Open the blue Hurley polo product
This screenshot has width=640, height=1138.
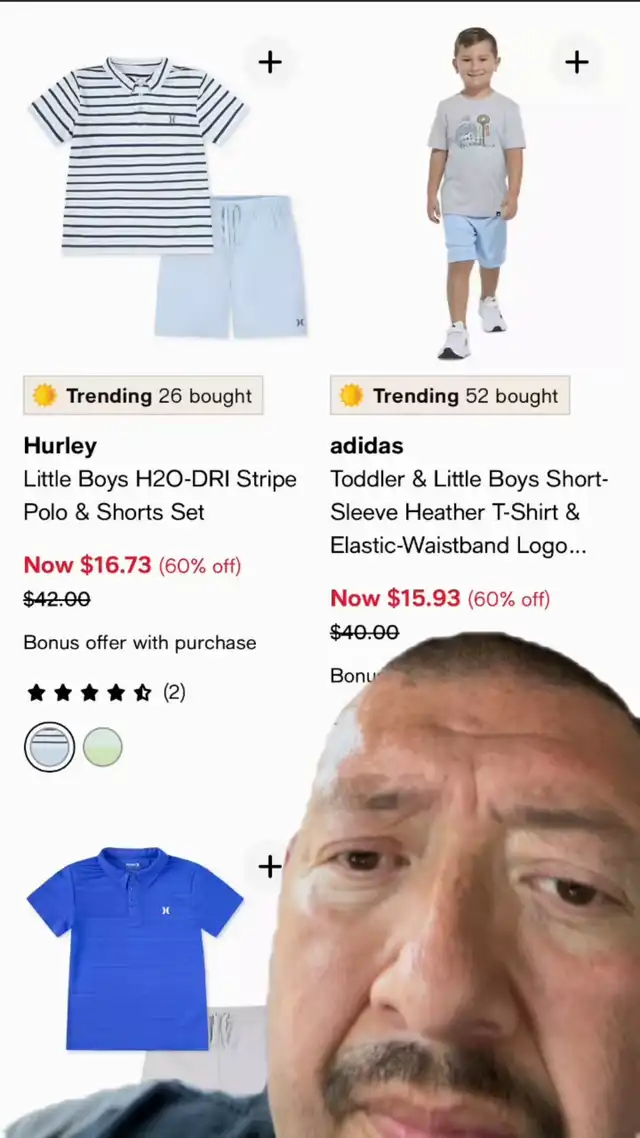click(x=135, y=945)
